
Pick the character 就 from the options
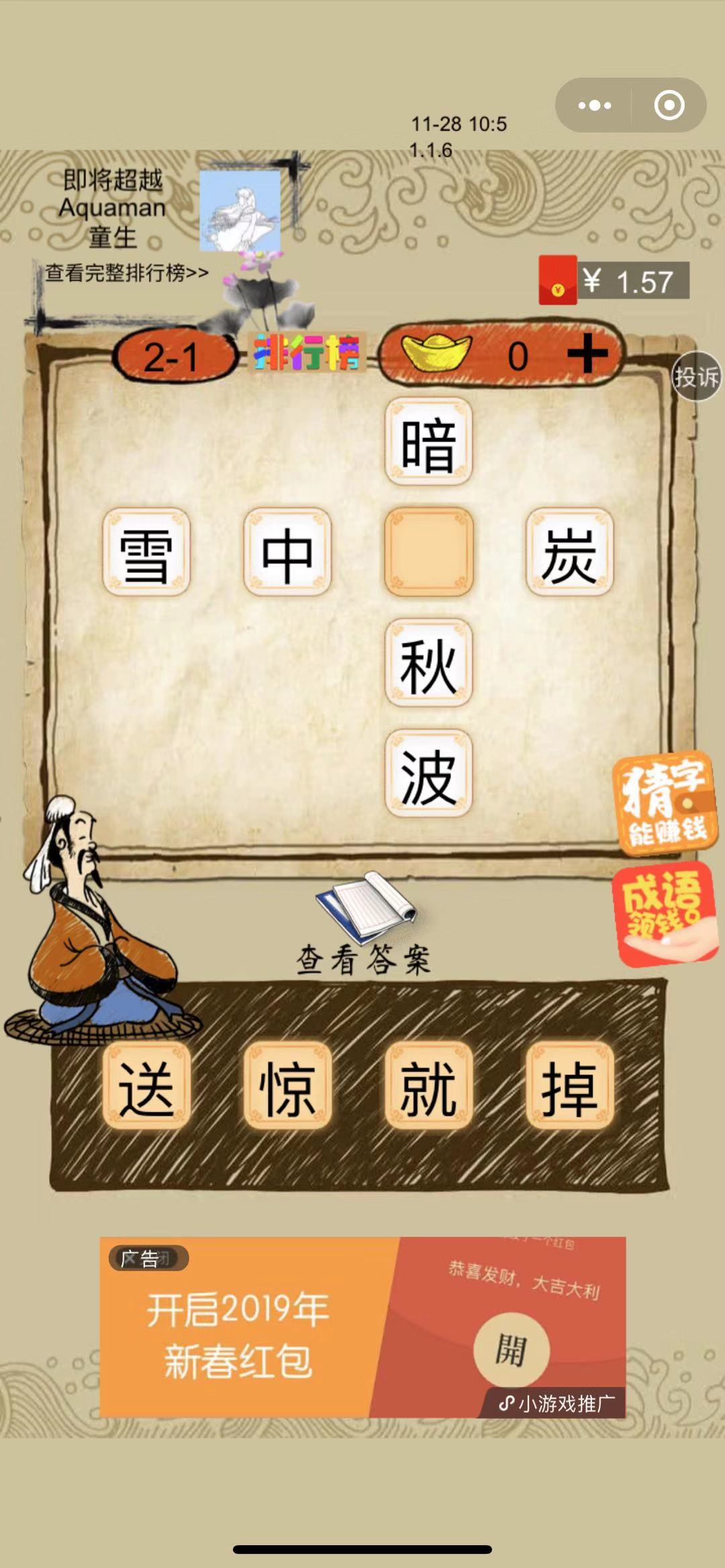point(428,1087)
